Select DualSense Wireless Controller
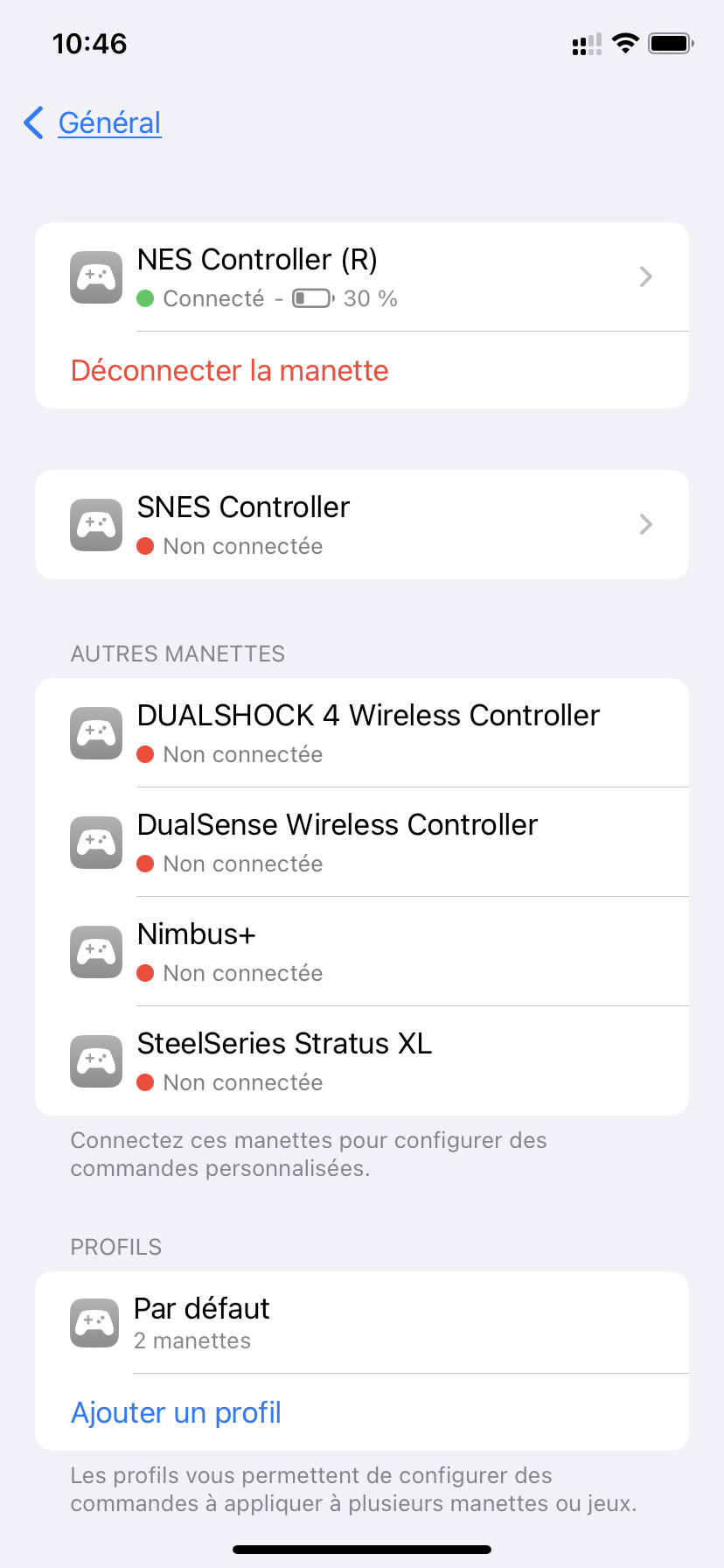Image resolution: width=724 pixels, height=1568 pixels. coord(362,843)
